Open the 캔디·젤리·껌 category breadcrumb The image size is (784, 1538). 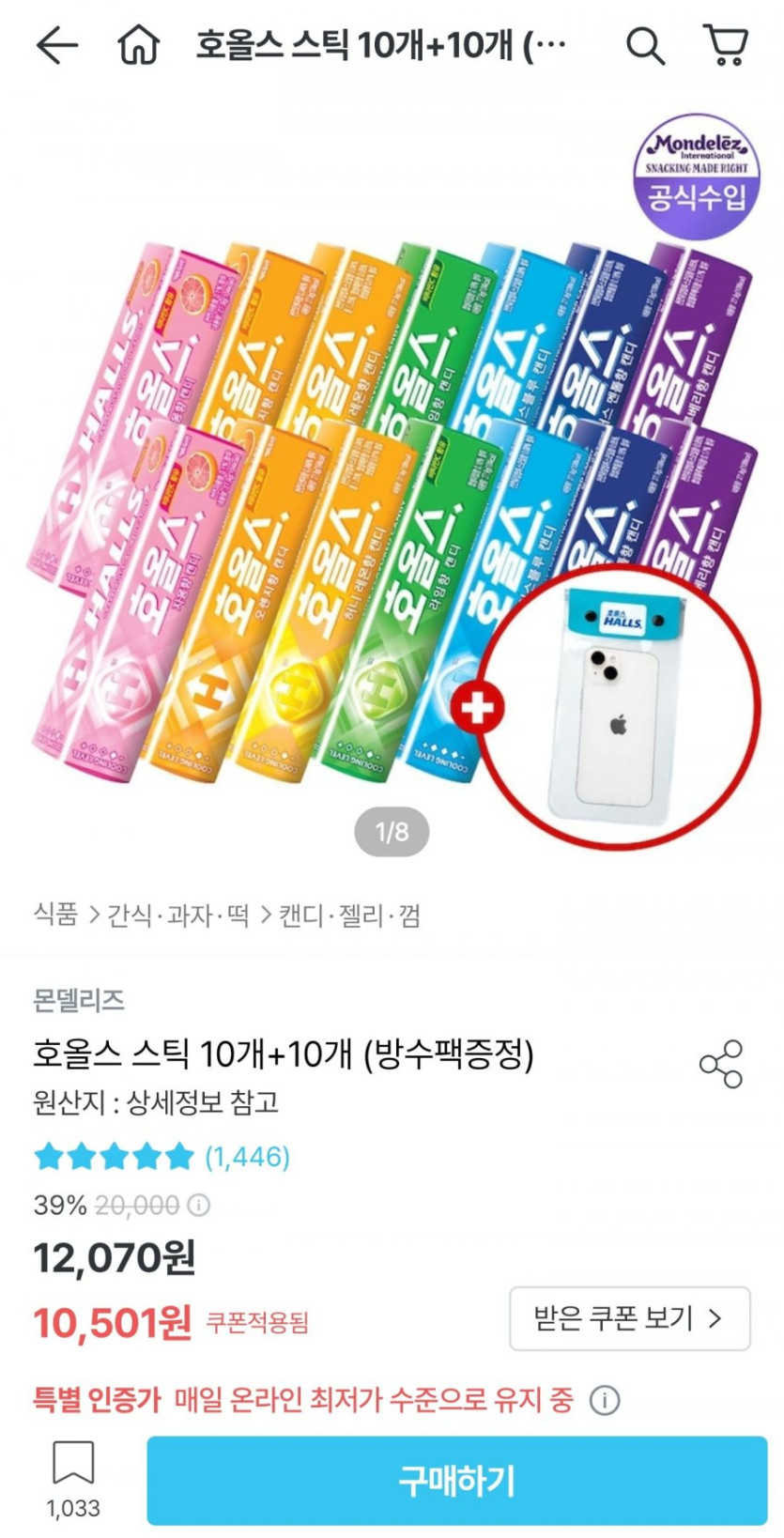pyautogui.click(x=349, y=915)
